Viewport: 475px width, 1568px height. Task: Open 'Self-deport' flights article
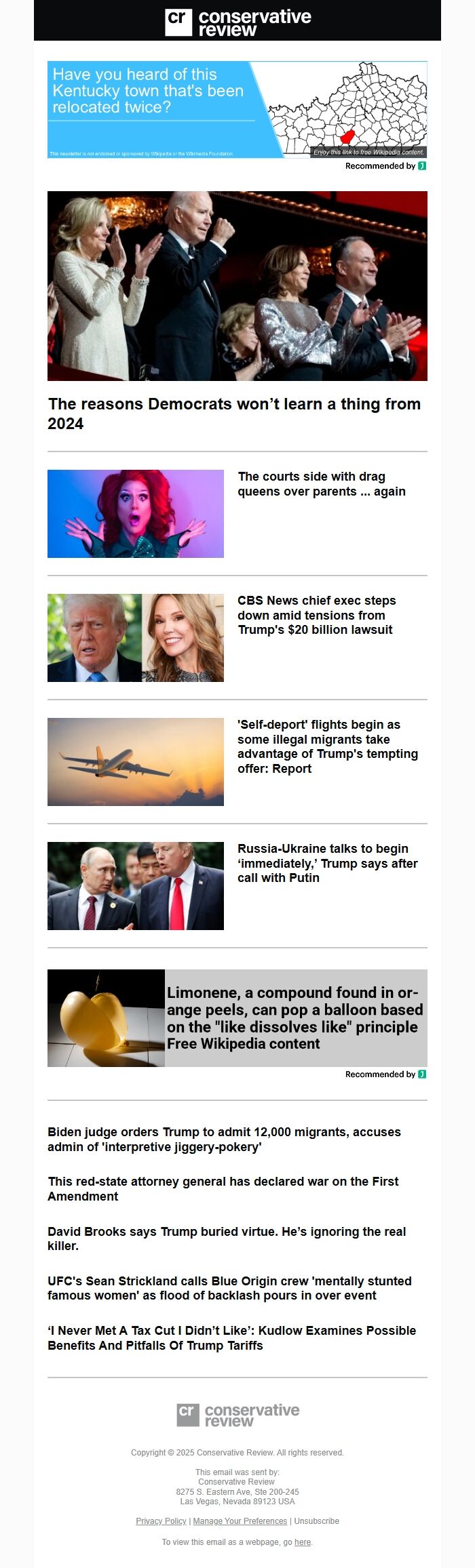pos(327,746)
